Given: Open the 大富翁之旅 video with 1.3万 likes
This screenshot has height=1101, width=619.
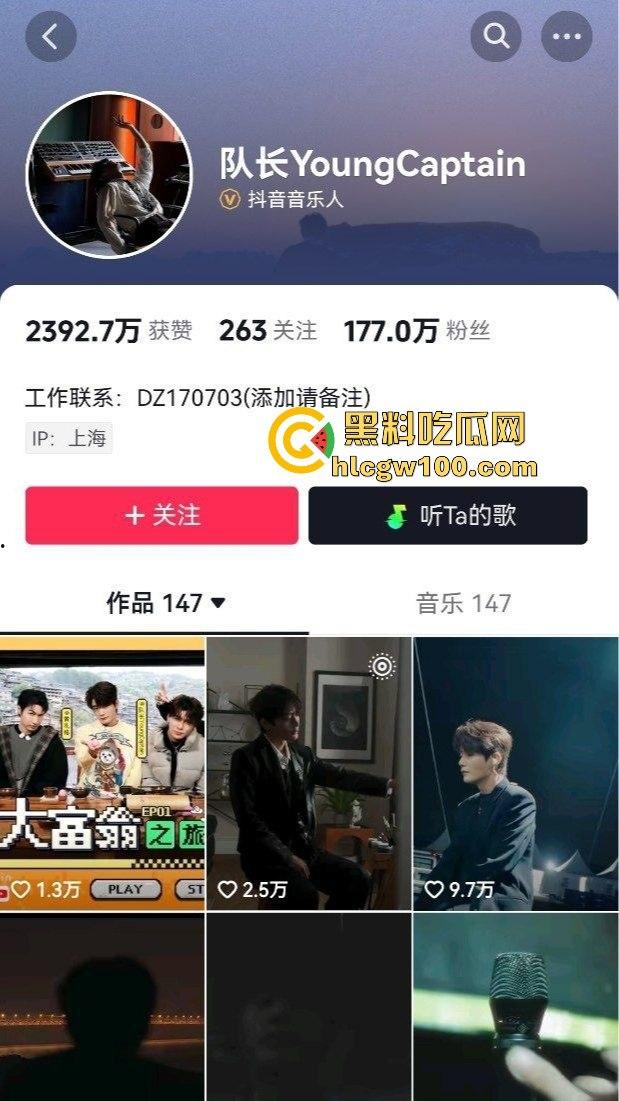Looking at the screenshot, I should pos(102,773).
